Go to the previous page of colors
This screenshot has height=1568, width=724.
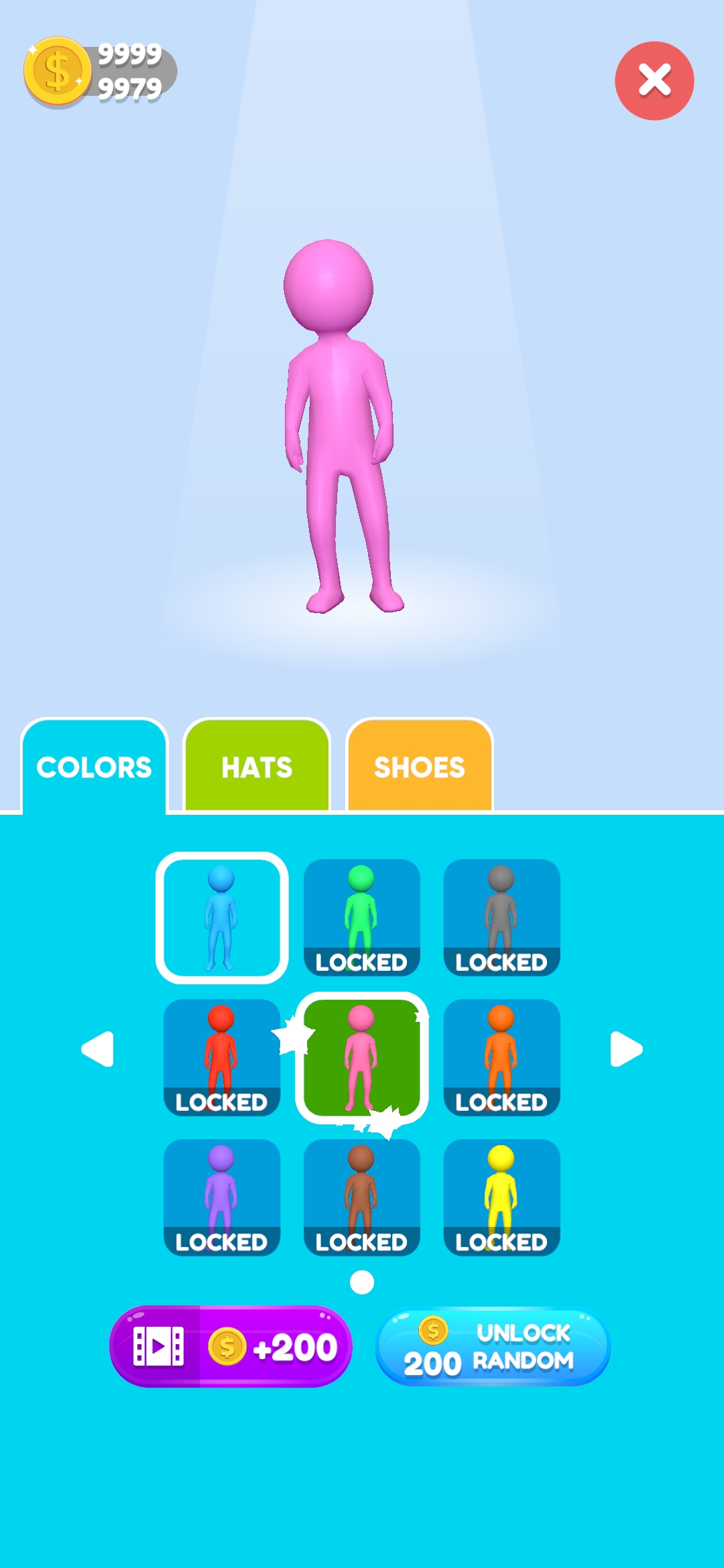tap(98, 1049)
